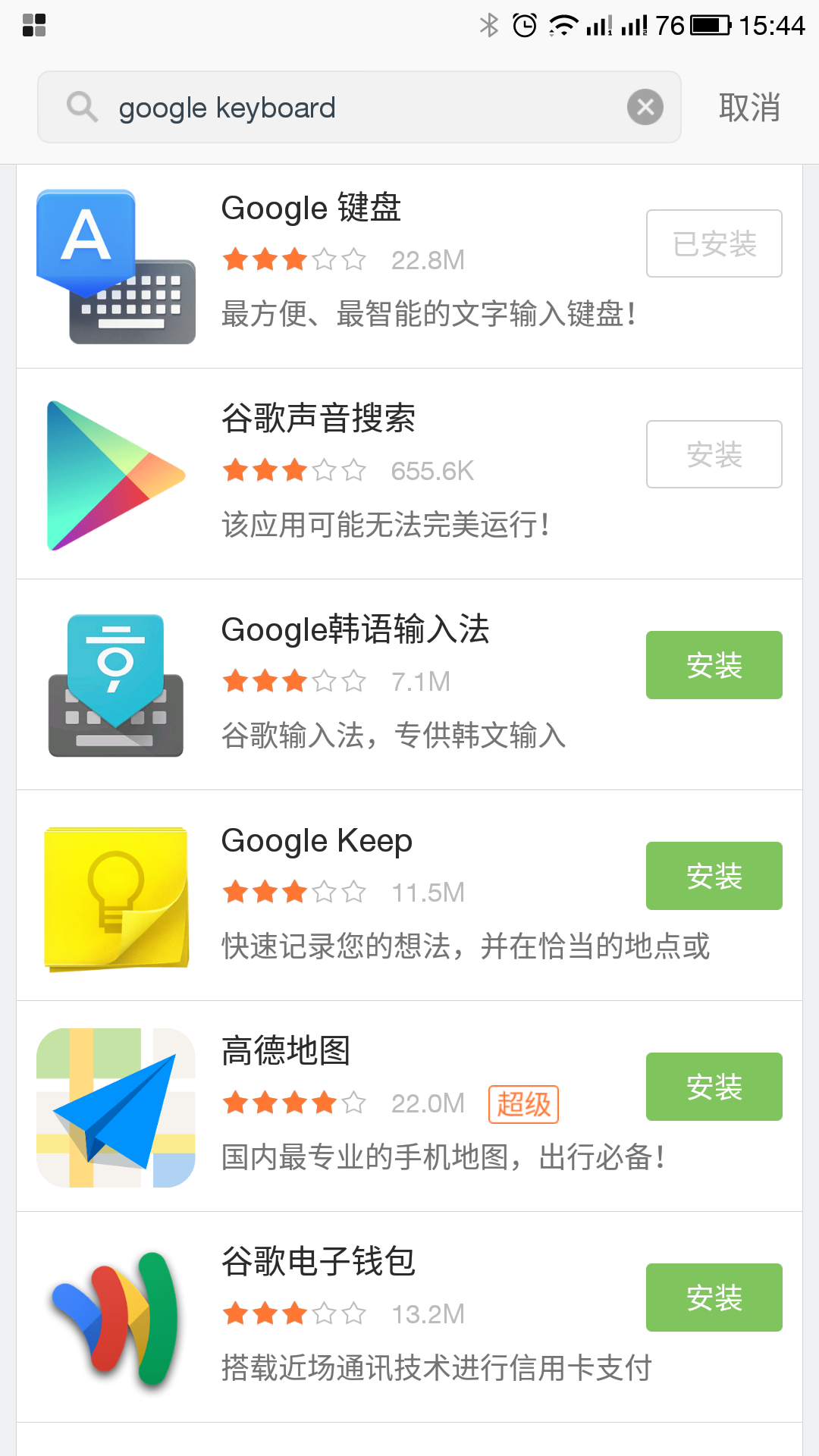This screenshot has width=819, height=1456.
Task: Open the 高德地图 app details
Action: (x=409, y=1106)
